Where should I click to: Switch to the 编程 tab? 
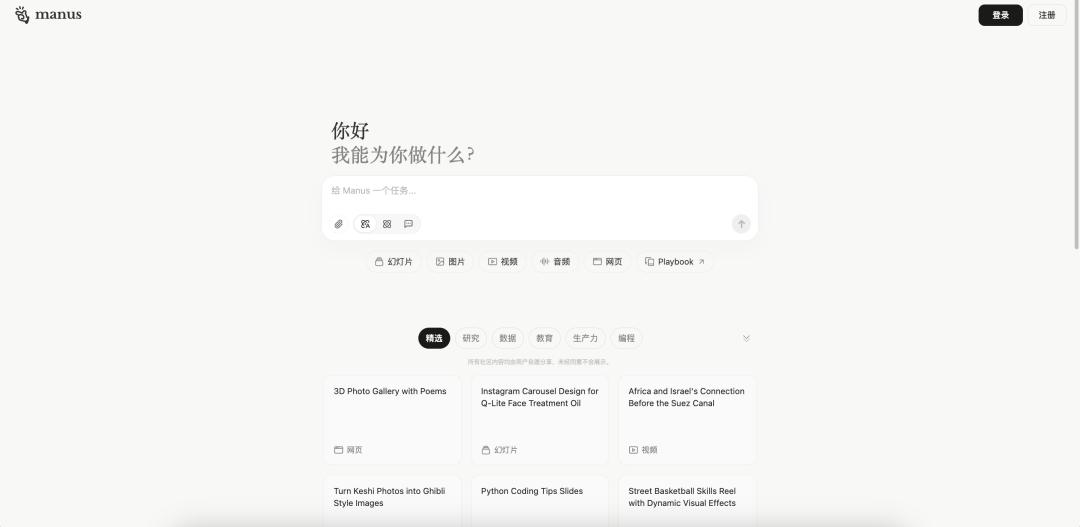tap(626, 338)
